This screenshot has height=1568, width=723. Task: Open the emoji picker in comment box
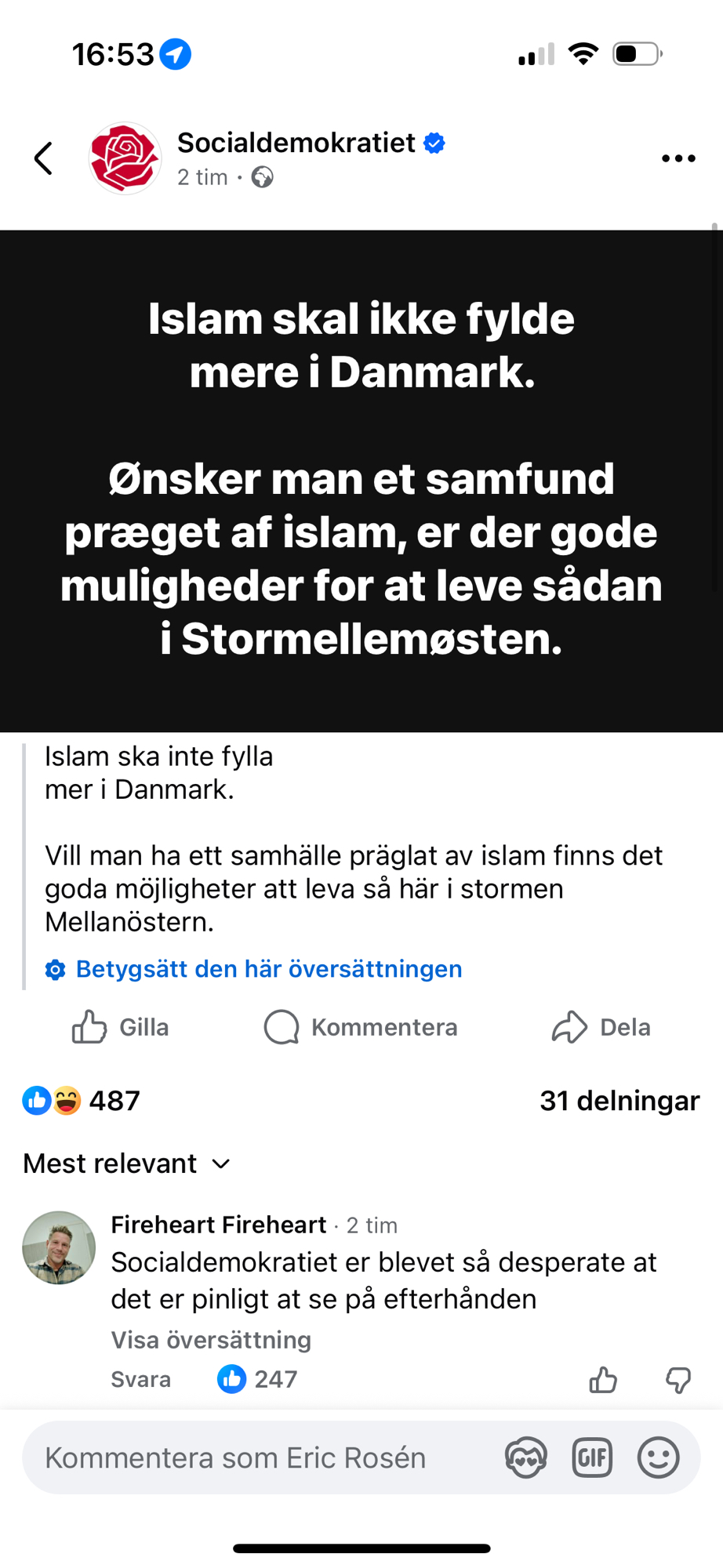click(658, 1457)
